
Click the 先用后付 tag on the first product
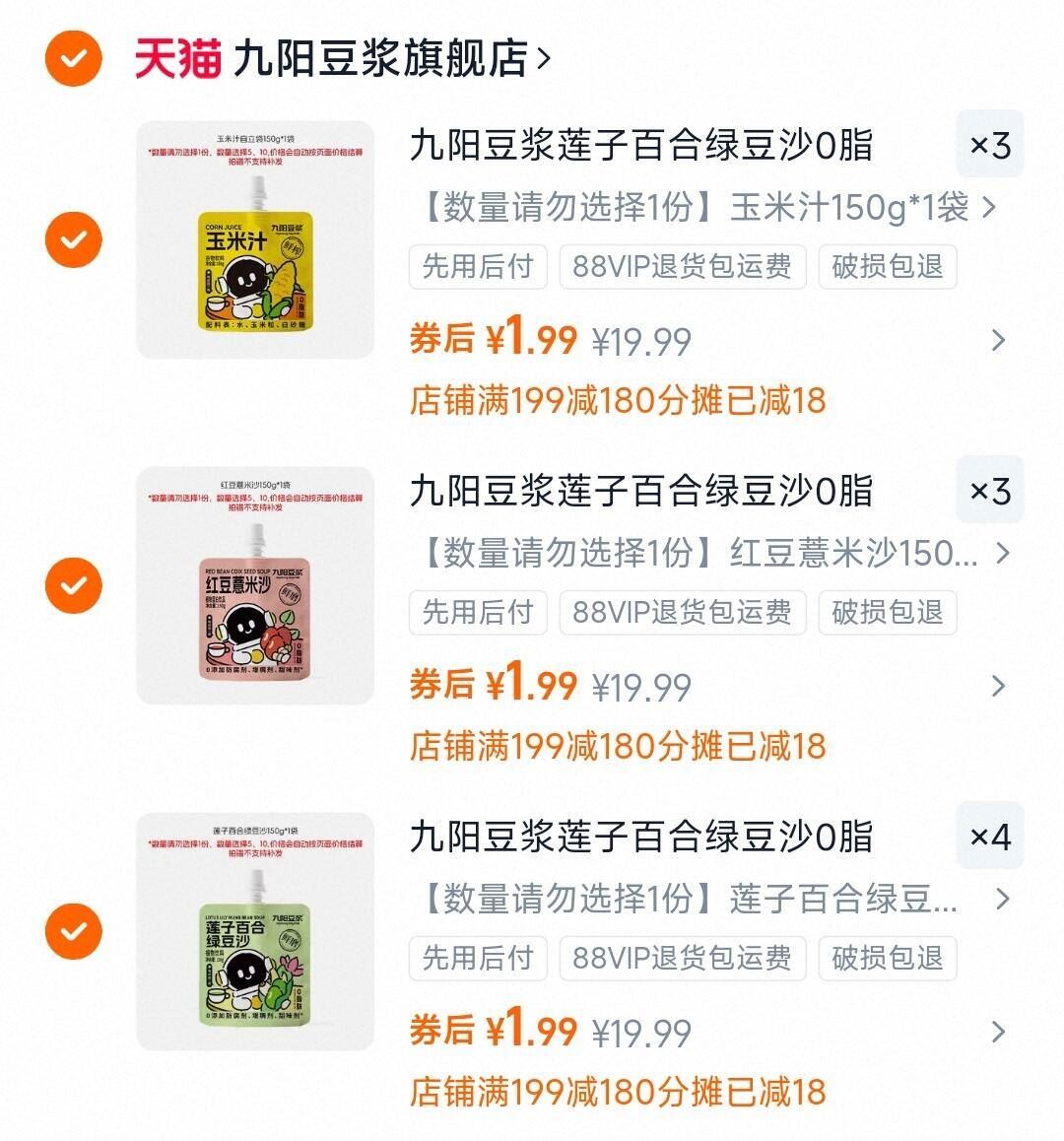click(x=478, y=266)
